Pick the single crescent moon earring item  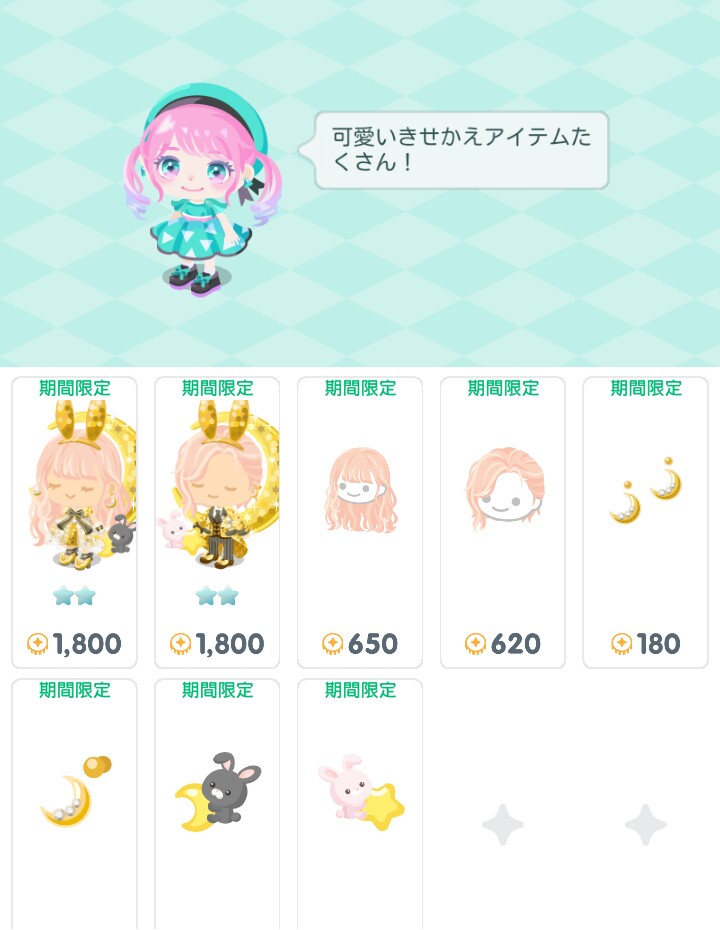[74, 804]
